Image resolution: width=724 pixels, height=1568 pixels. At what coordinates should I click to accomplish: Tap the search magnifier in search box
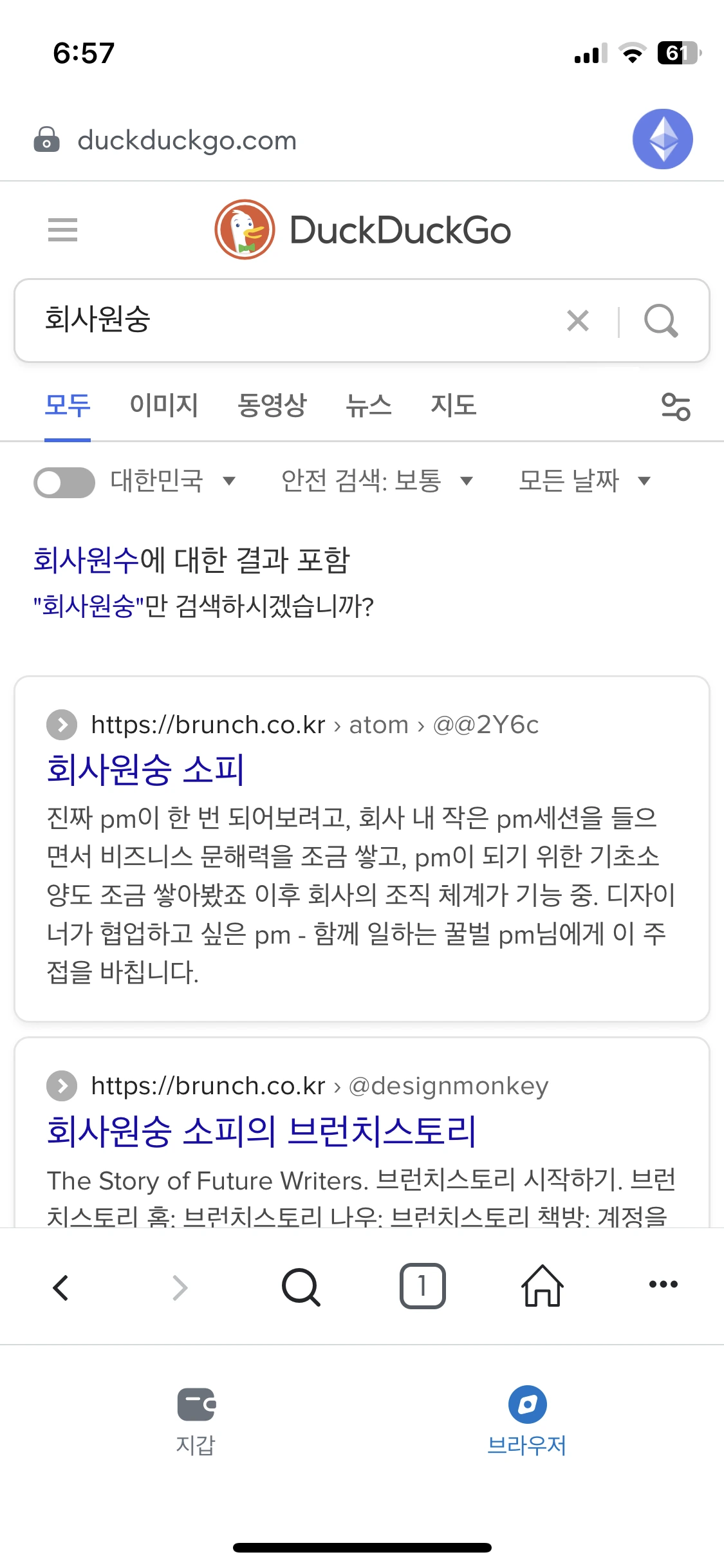coord(661,321)
